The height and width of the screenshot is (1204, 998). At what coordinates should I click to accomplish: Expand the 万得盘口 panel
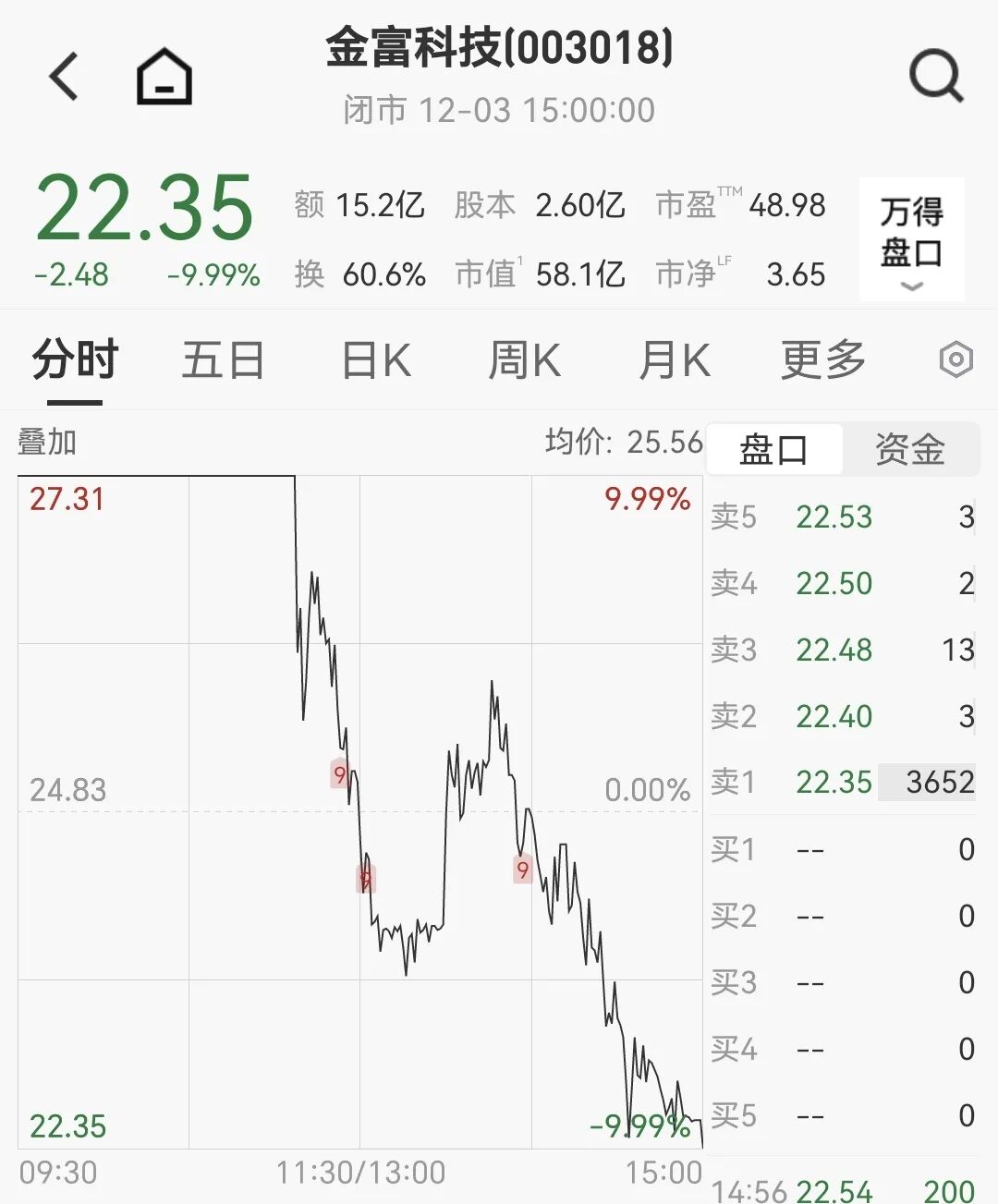(x=911, y=239)
